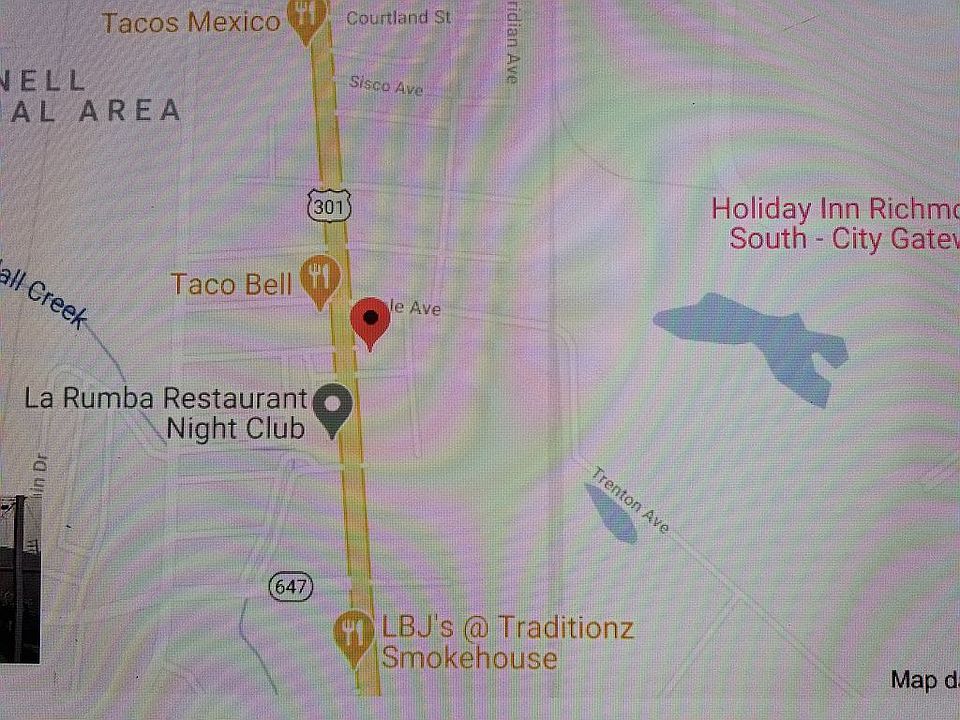
Task: Tap the red location pin
Action: [371, 322]
